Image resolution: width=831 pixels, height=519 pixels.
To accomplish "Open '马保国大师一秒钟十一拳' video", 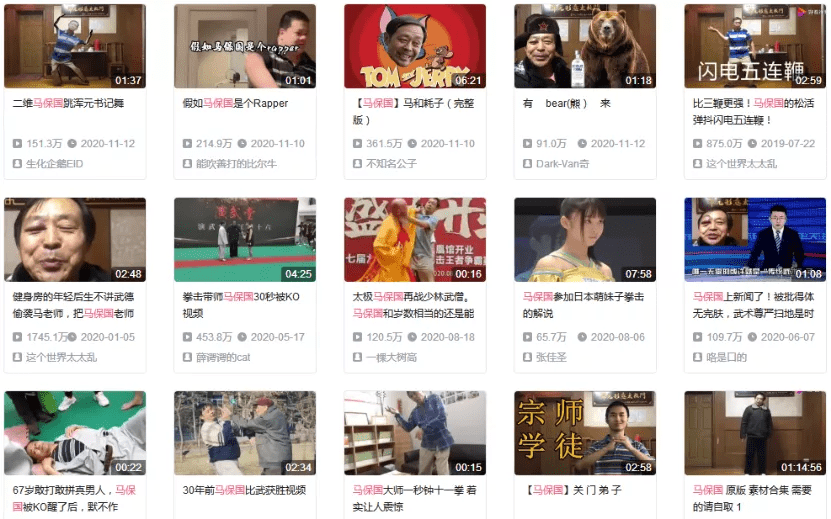I will pyautogui.click(x=415, y=432).
